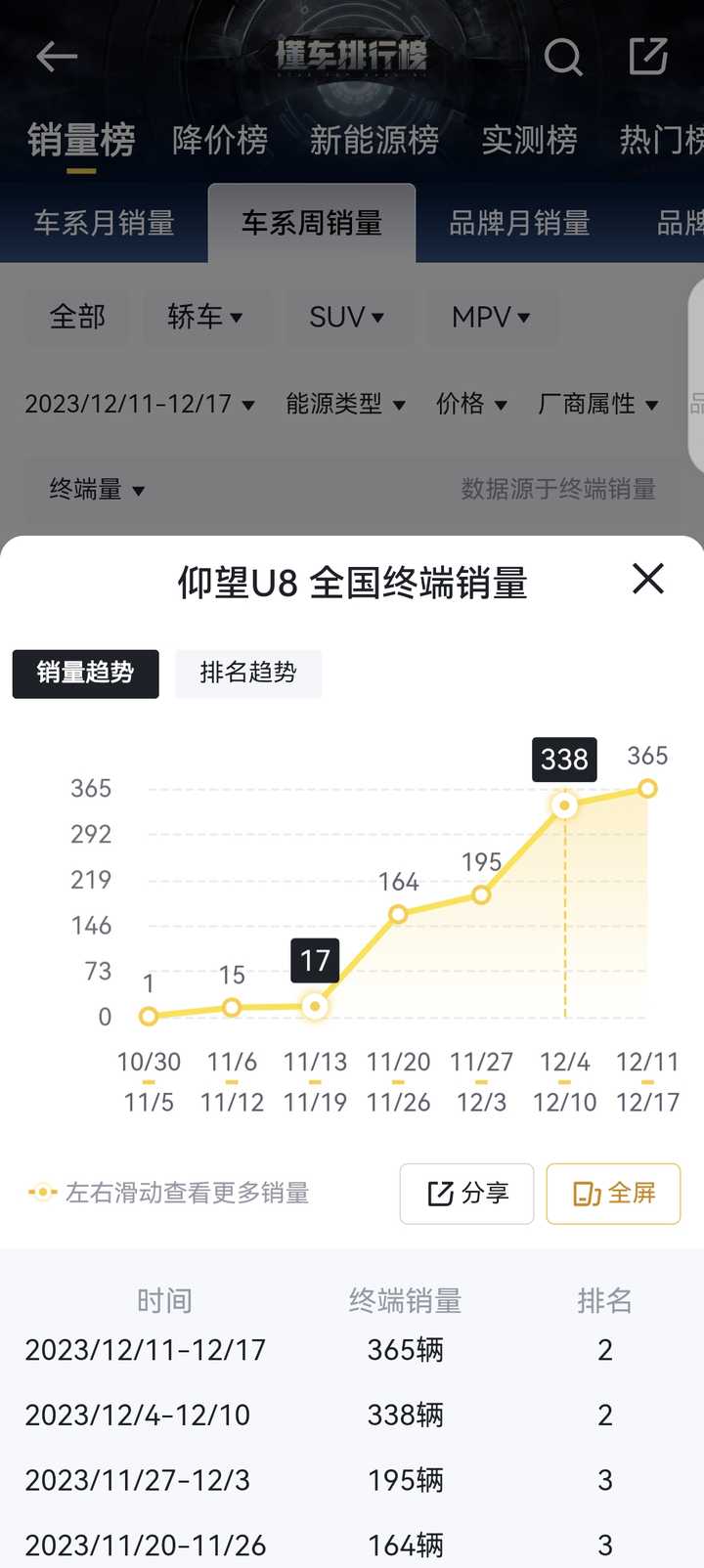This screenshot has height=1568, width=704.
Task: Tap the 365 data point on chart
Action: coord(647,788)
